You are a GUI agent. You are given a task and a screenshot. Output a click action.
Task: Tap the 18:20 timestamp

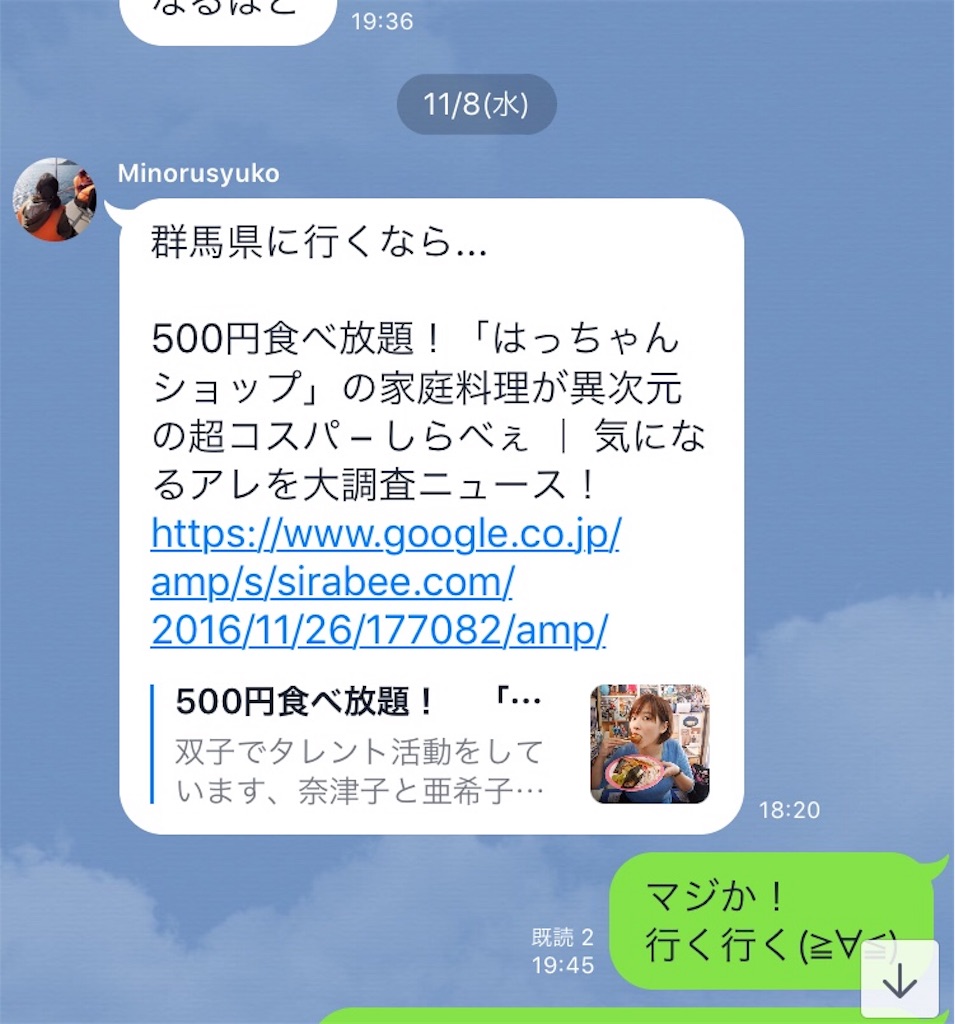click(x=790, y=811)
